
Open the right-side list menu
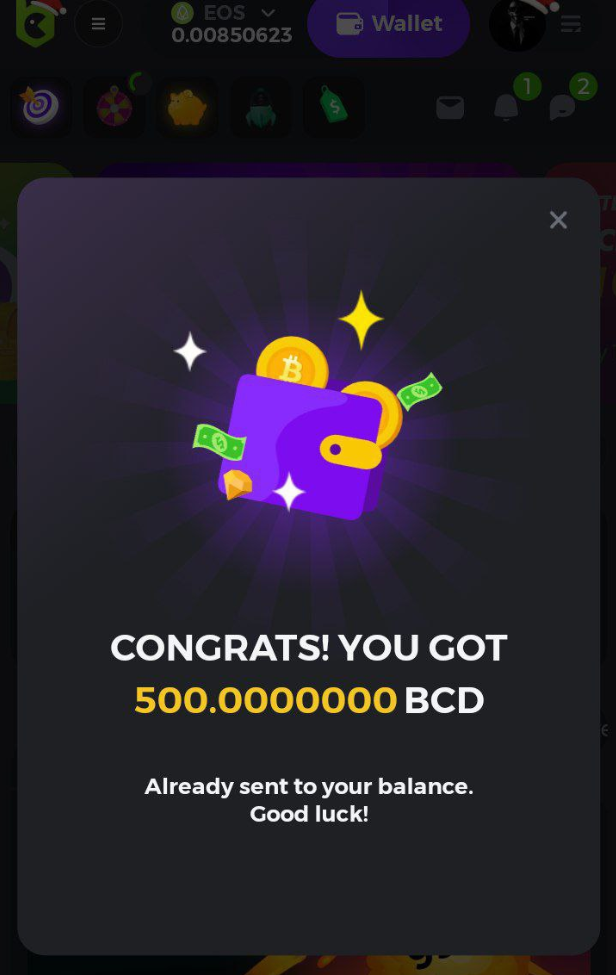pyautogui.click(x=571, y=24)
